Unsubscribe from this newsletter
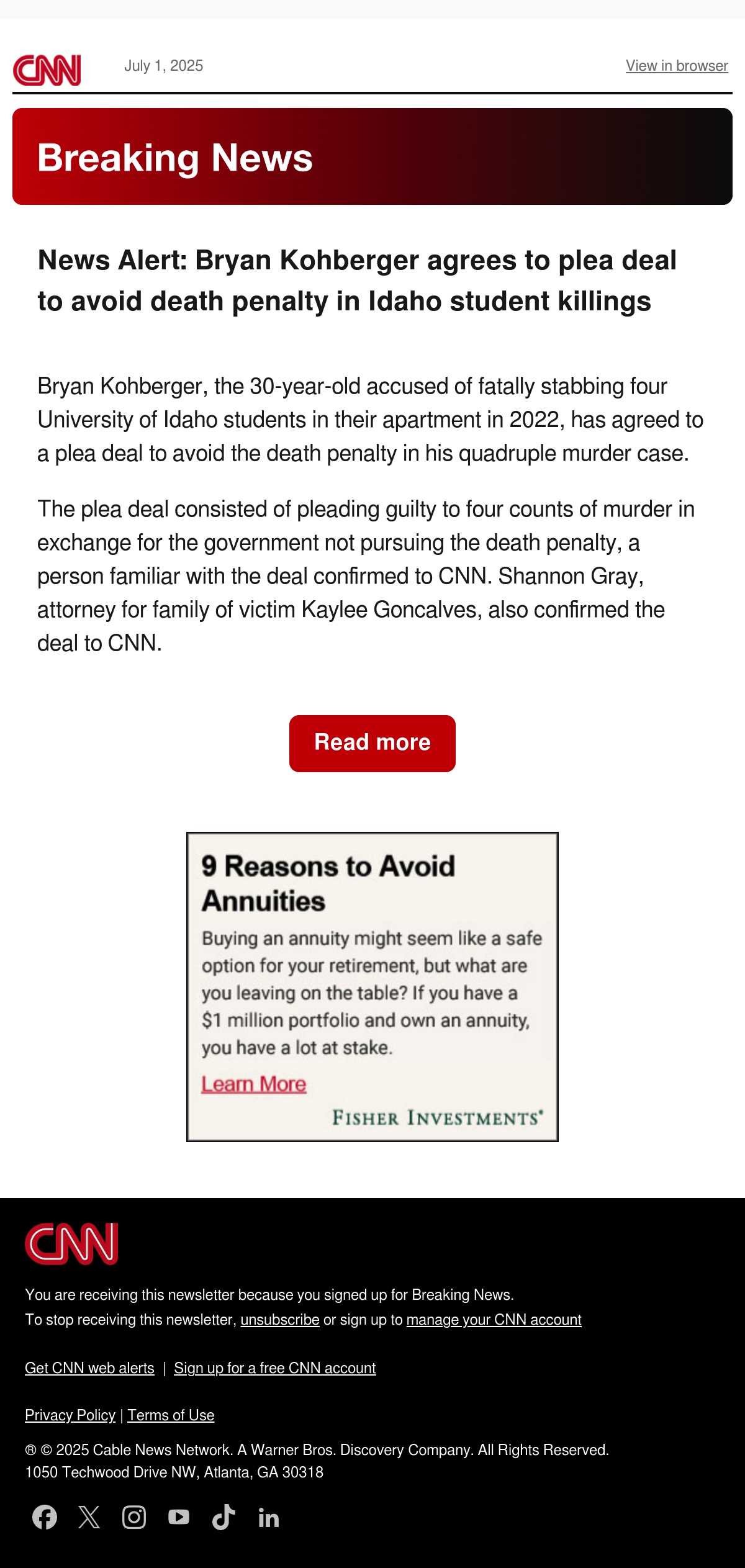Screen dimensions: 745x1568 (280, 1319)
